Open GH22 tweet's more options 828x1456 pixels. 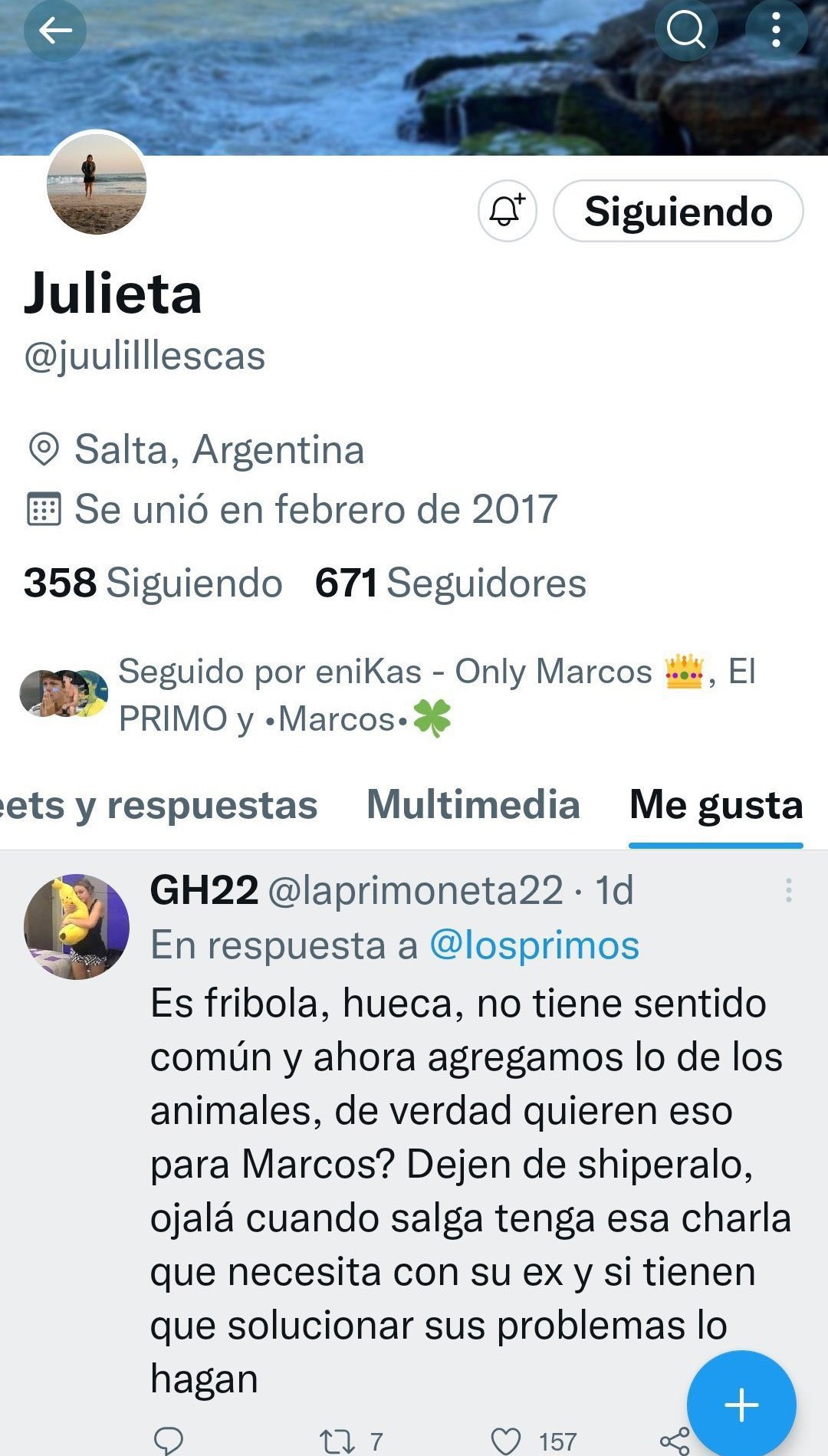pyautogui.click(x=788, y=890)
